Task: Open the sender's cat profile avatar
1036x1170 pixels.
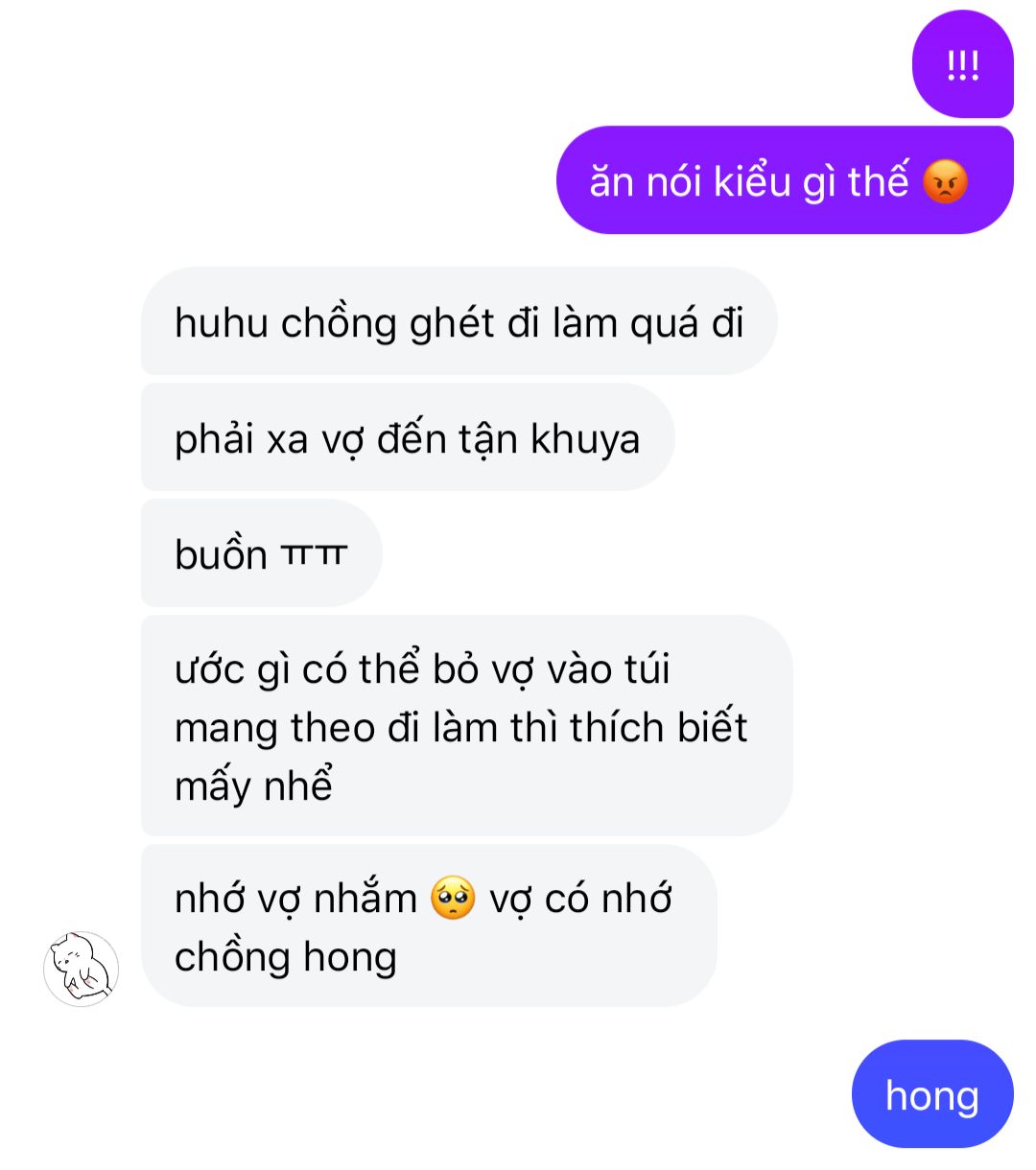Action: (82, 968)
